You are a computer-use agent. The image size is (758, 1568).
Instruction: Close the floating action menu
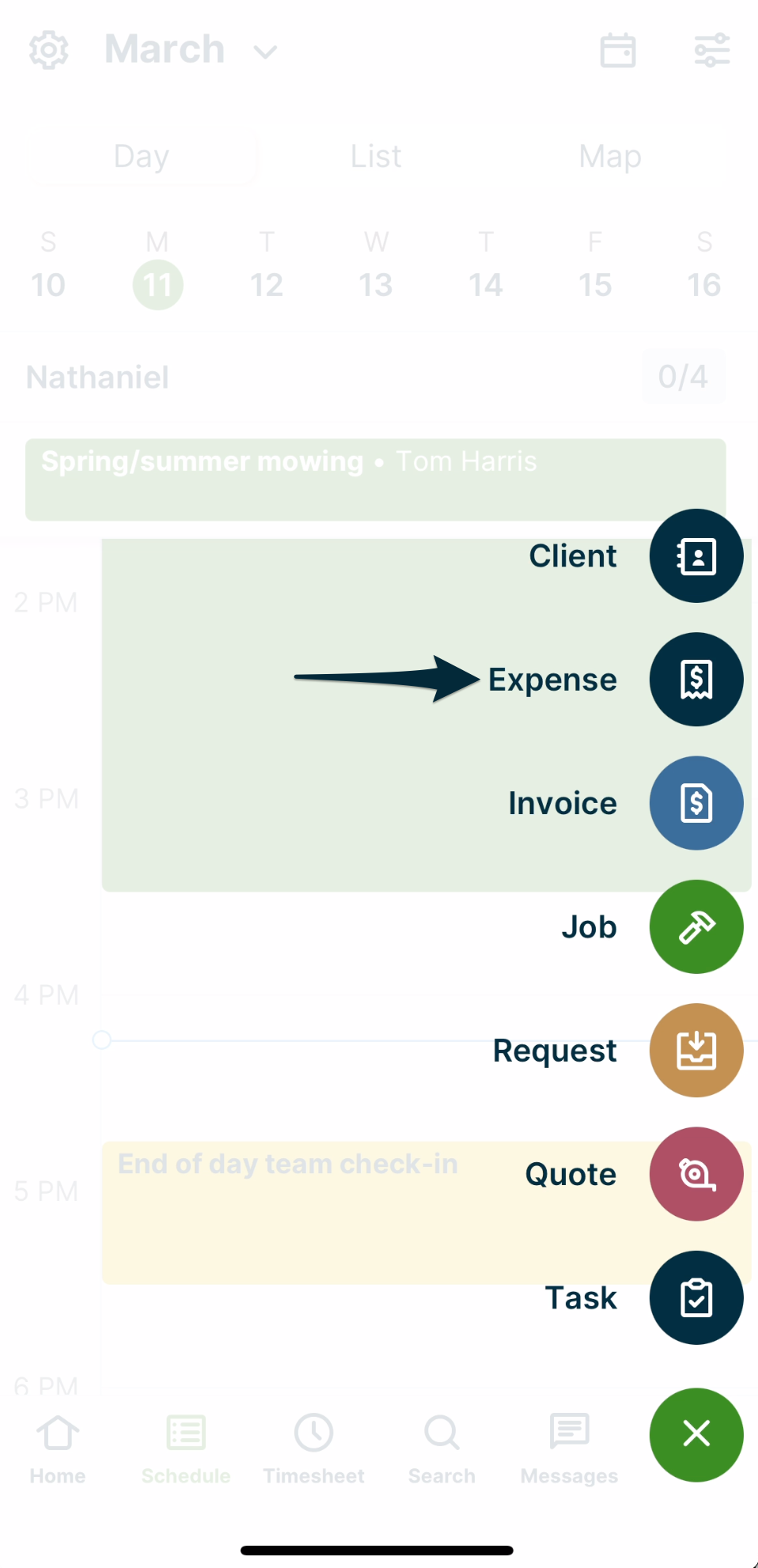click(x=696, y=1435)
